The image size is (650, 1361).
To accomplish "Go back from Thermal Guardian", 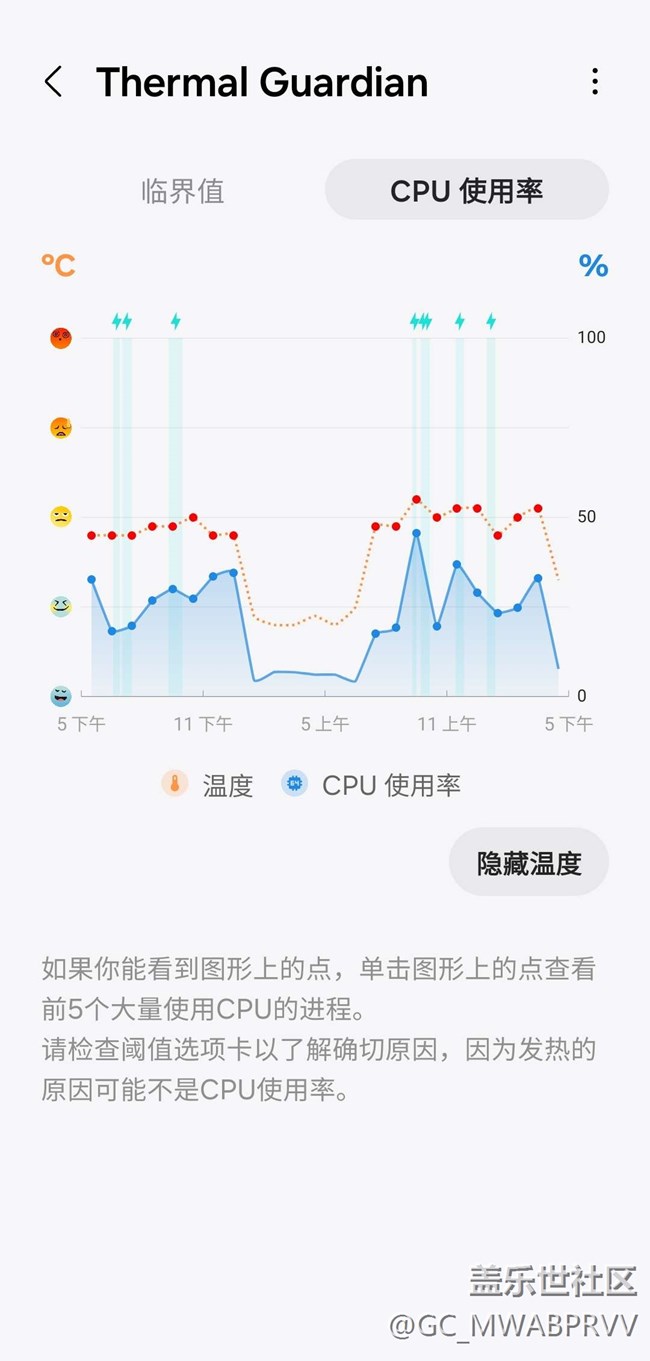I will 54,82.
